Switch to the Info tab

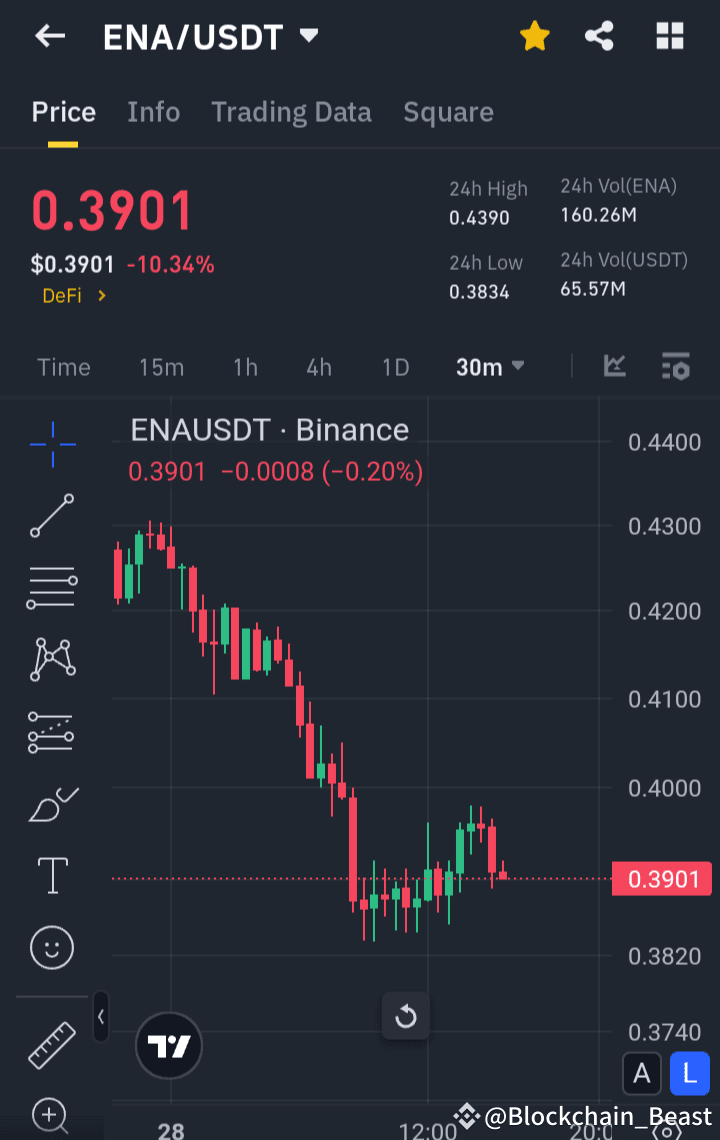click(153, 112)
